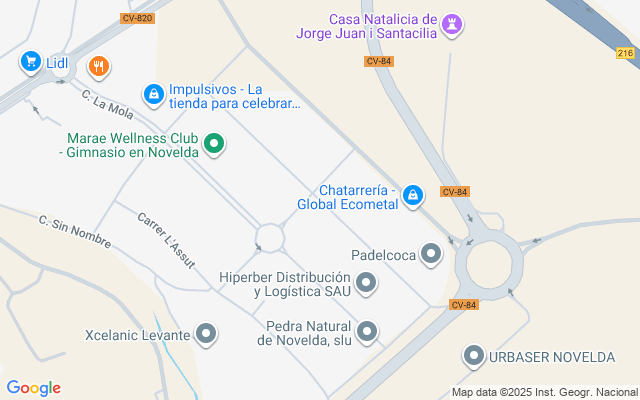Select Hiperber Distribución y Logística marker
Screen dimensions: 640x400
[x=366, y=284]
